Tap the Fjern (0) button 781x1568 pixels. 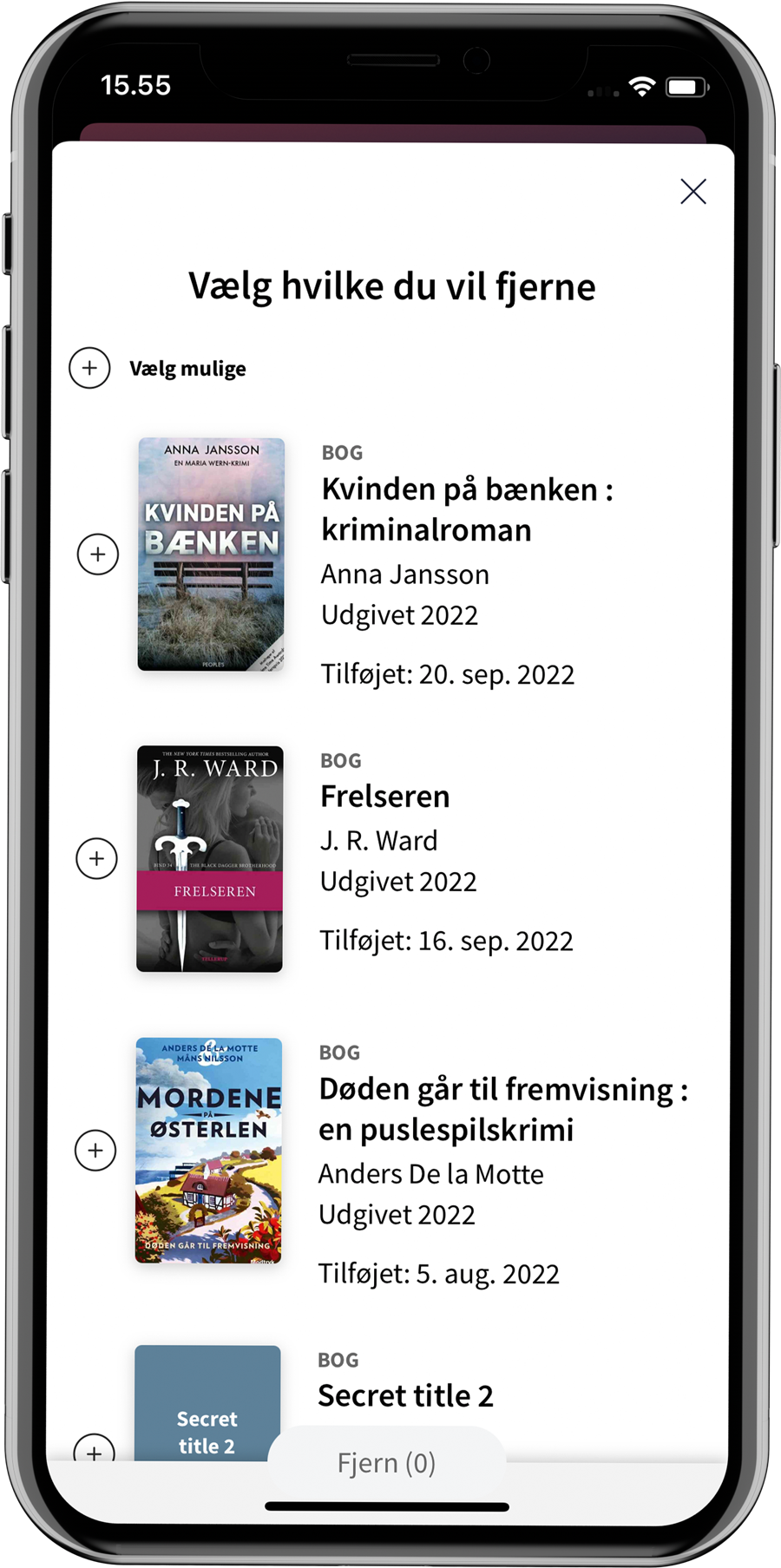386,1464
